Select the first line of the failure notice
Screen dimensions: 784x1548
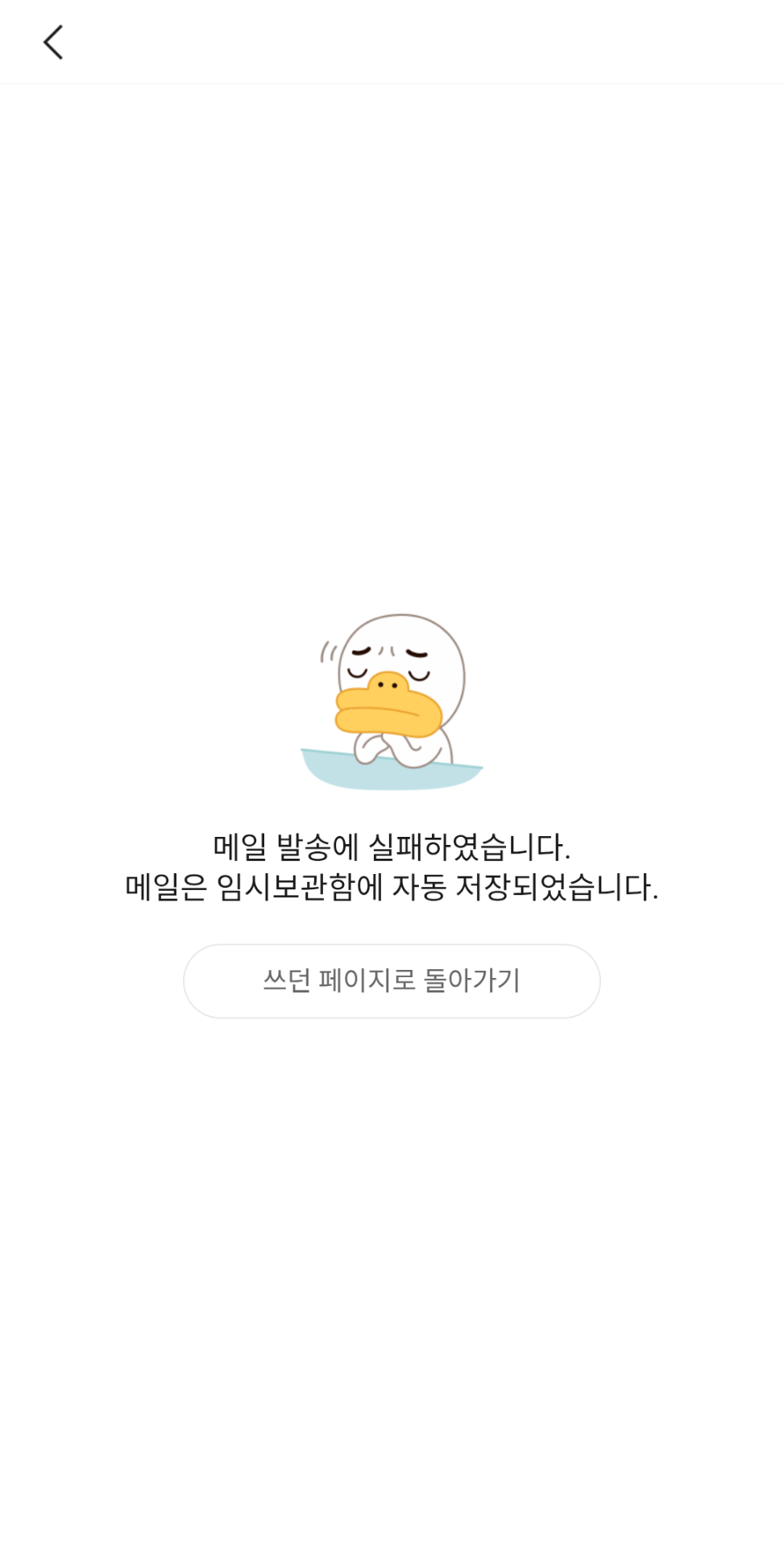[x=392, y=845]
